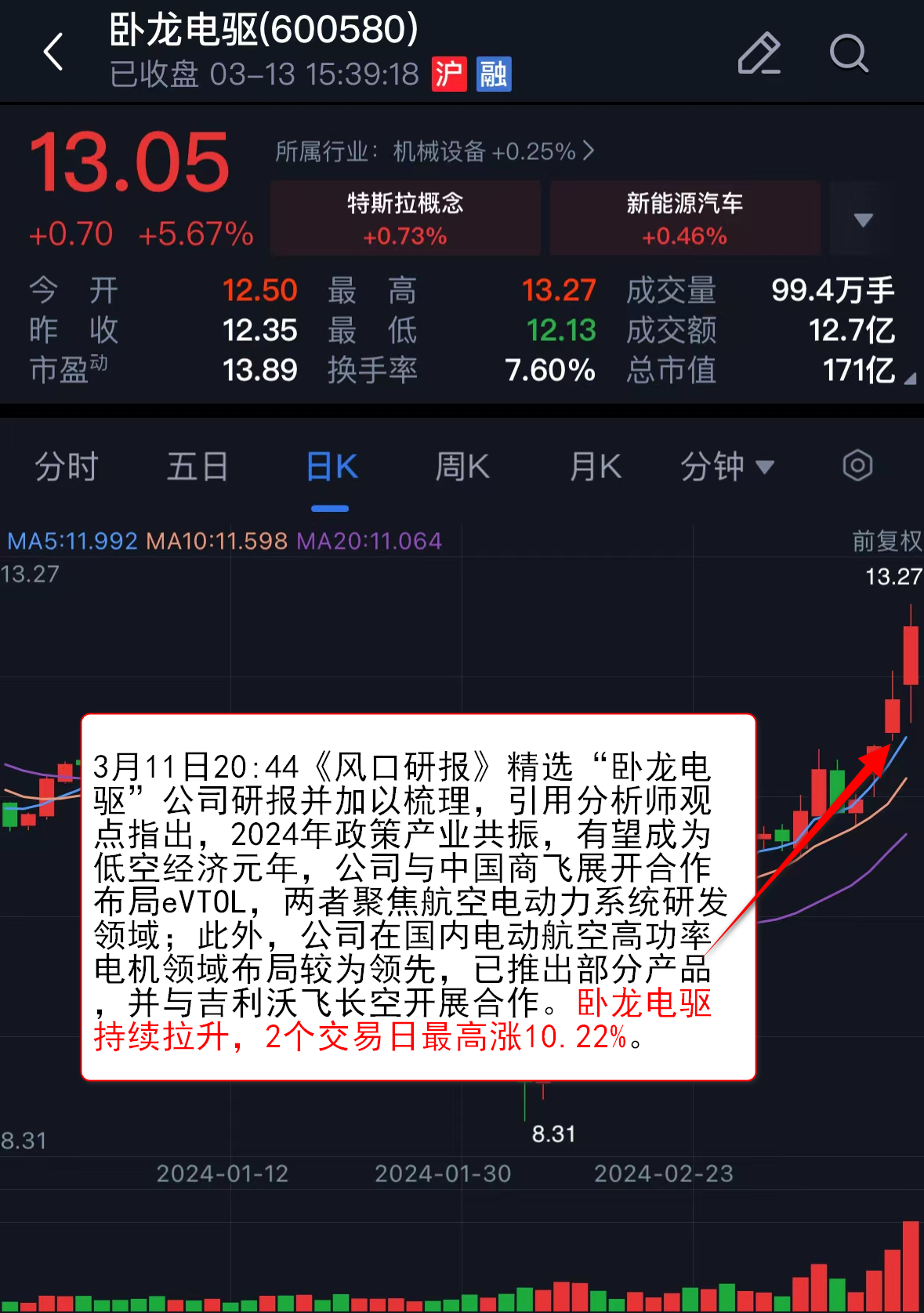Open the 新能源汽车 concept chip
The height and width of the screenshot is (1313, 924).
684,218
